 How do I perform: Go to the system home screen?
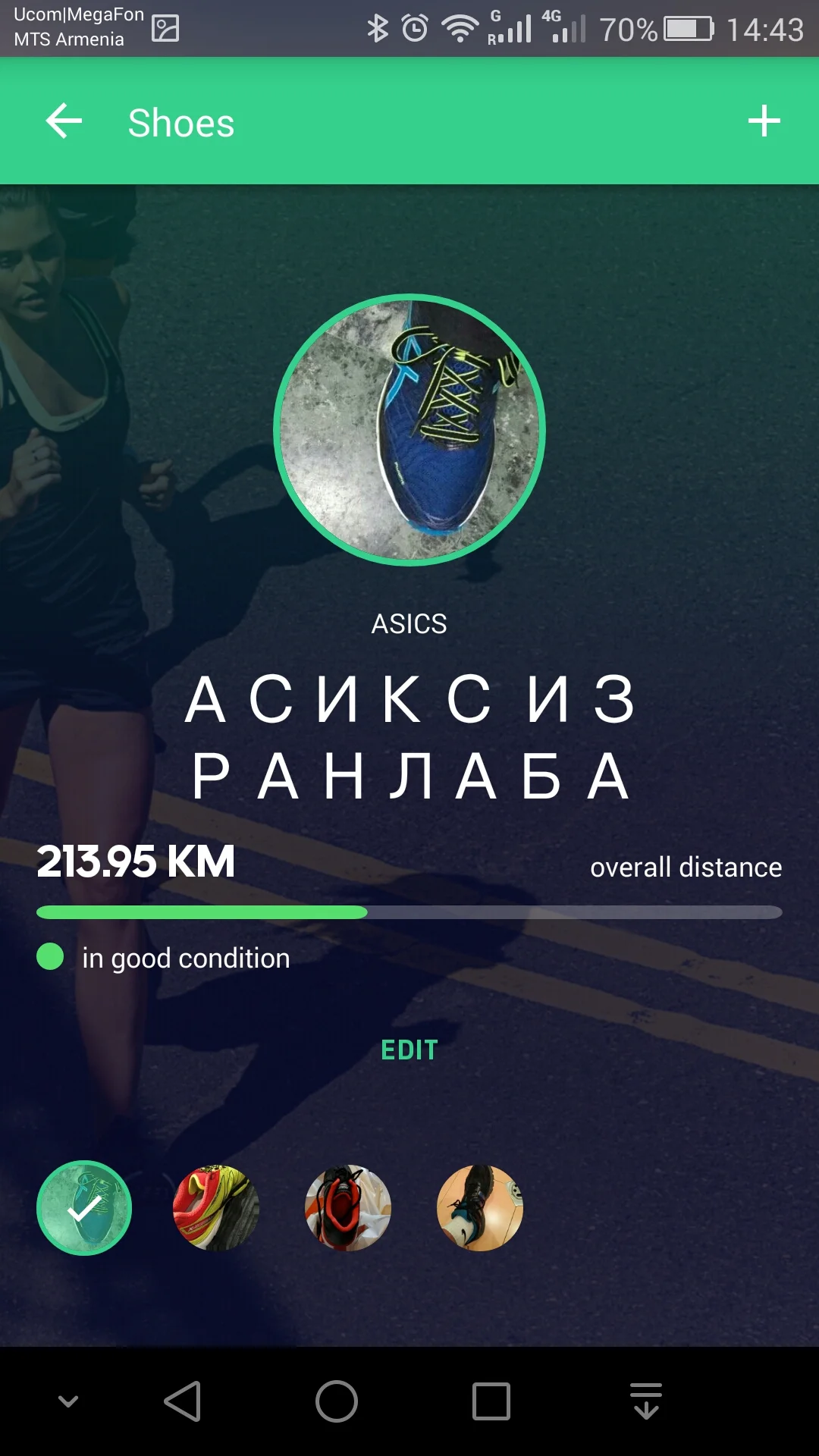[337, 1401]
